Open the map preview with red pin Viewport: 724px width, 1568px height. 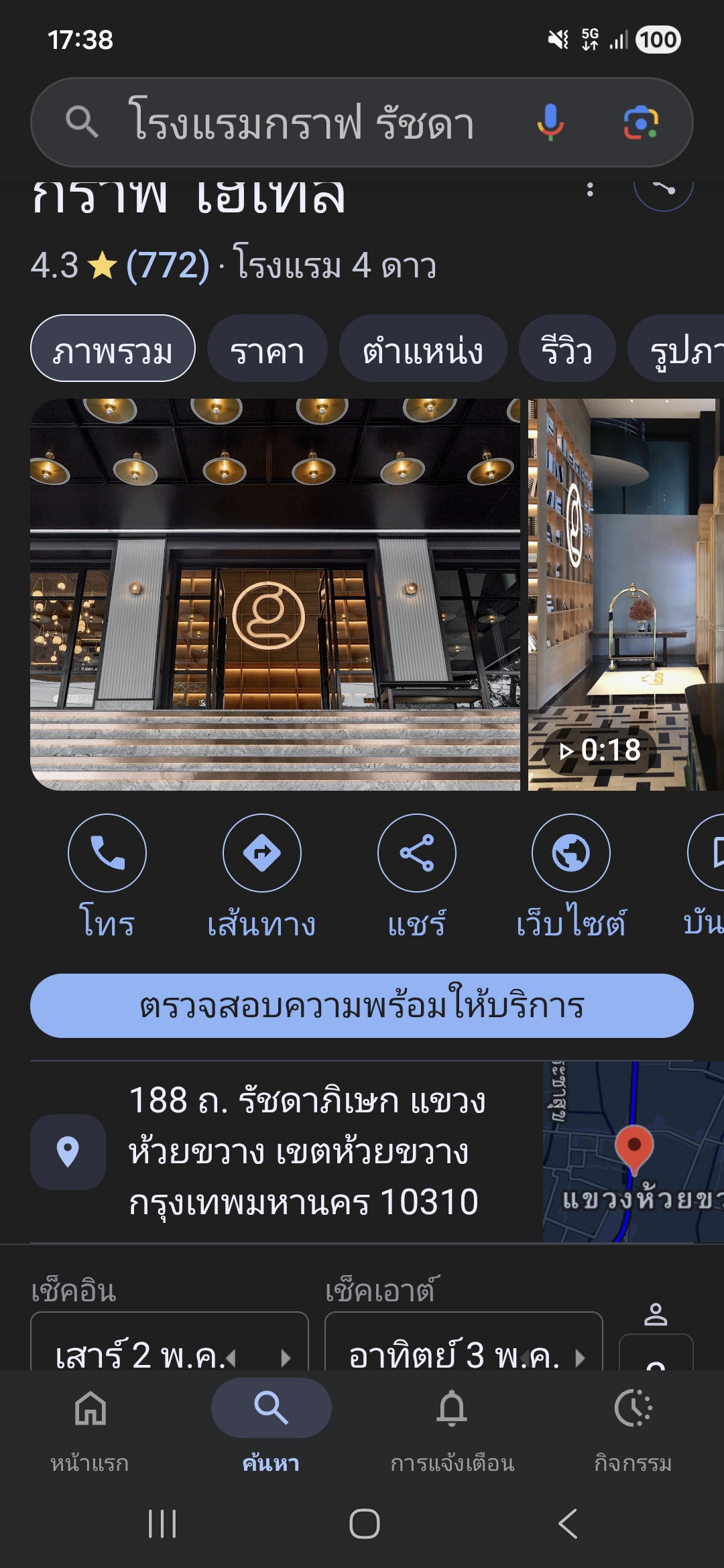633,1151
